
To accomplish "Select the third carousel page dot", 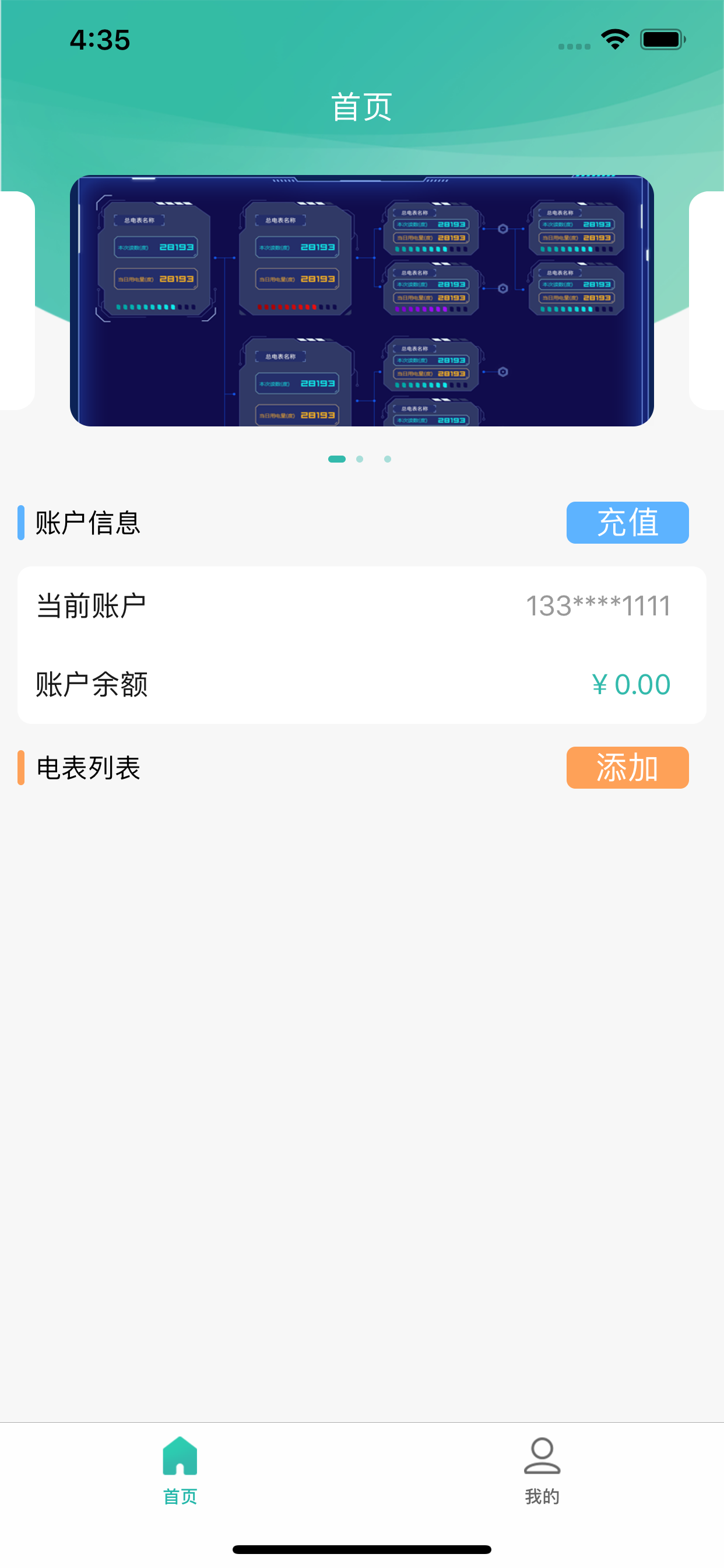I will click(x=386, y=460).
